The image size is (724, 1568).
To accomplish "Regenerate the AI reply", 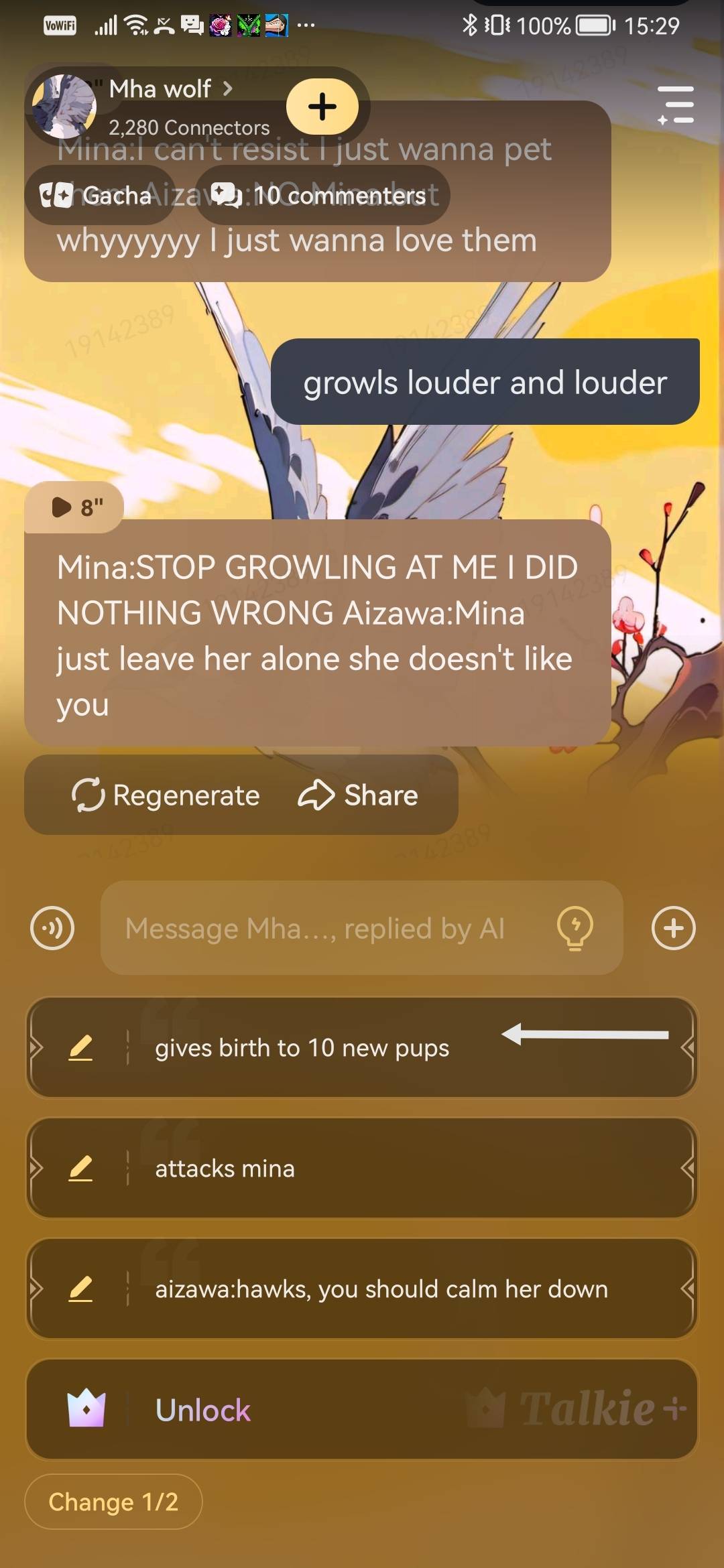I will pyautogui.click(x=166, y=795).
